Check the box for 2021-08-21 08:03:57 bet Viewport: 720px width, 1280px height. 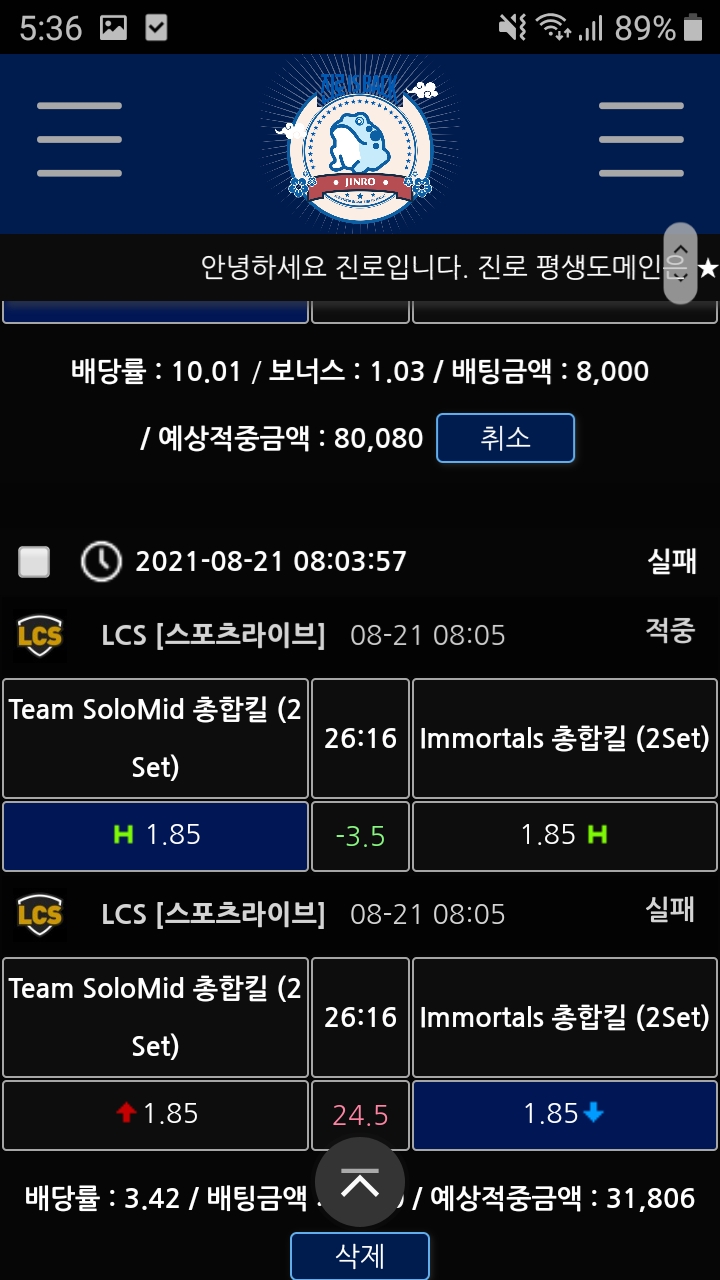[34, 561]
